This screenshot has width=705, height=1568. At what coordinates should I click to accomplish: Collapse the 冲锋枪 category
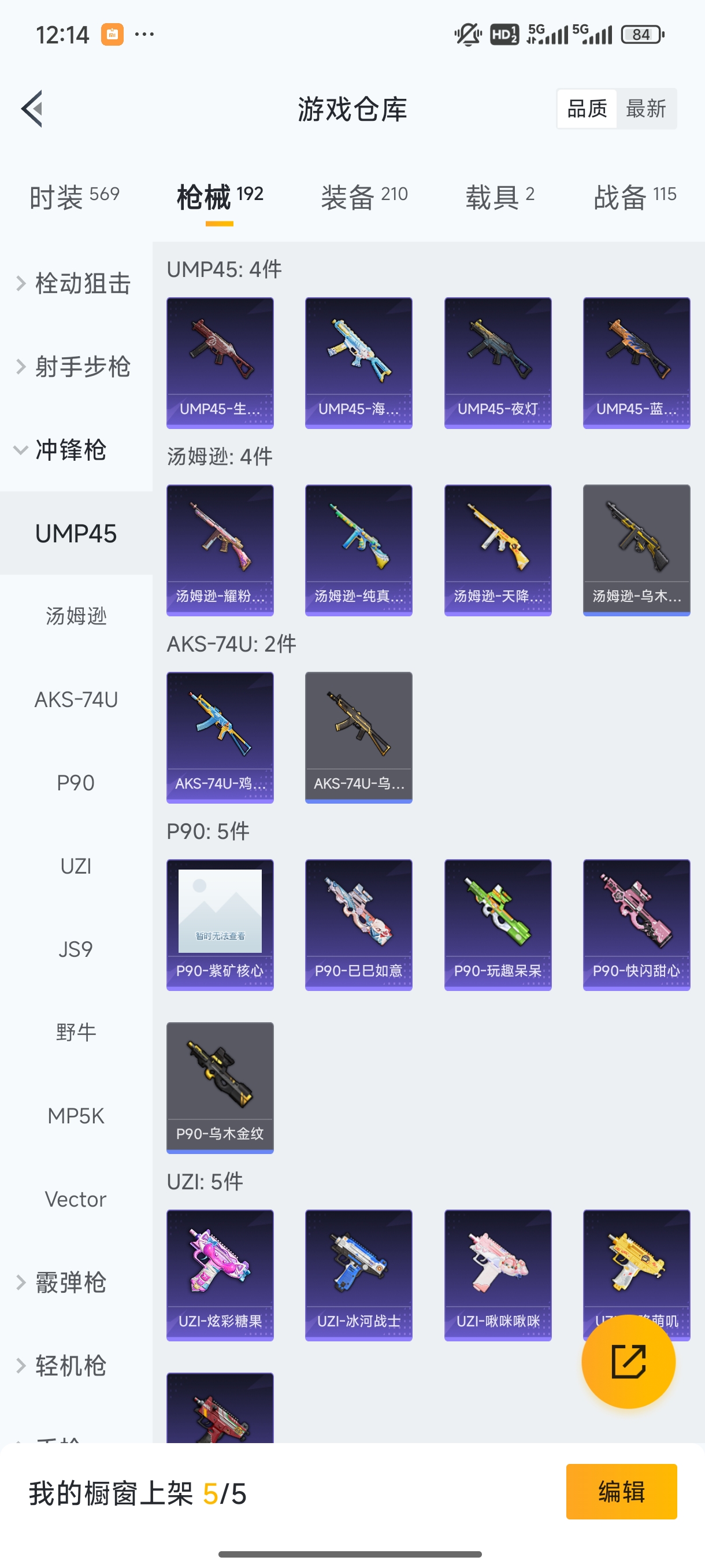tap(70, 450)
